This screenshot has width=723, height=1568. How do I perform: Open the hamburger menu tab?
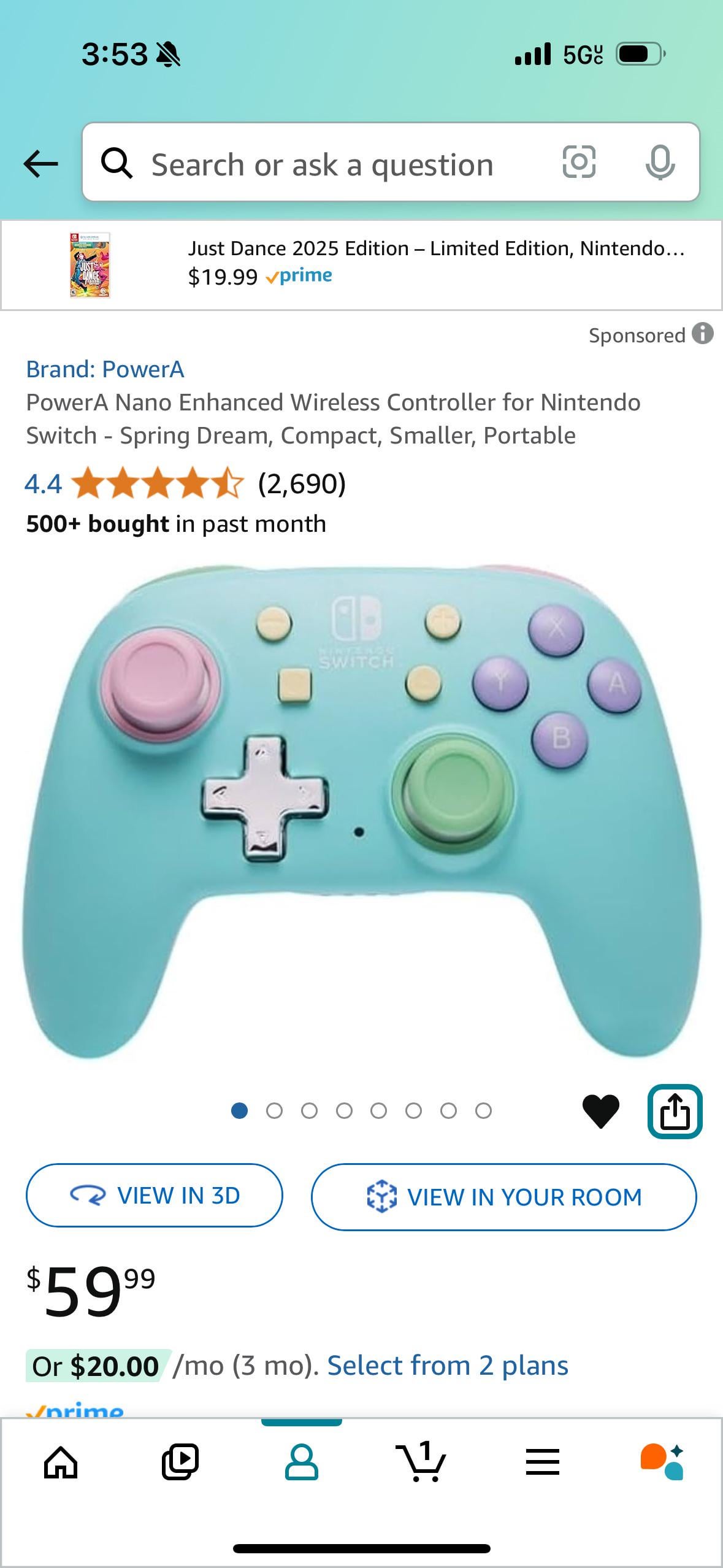(x=542, y=1462)
